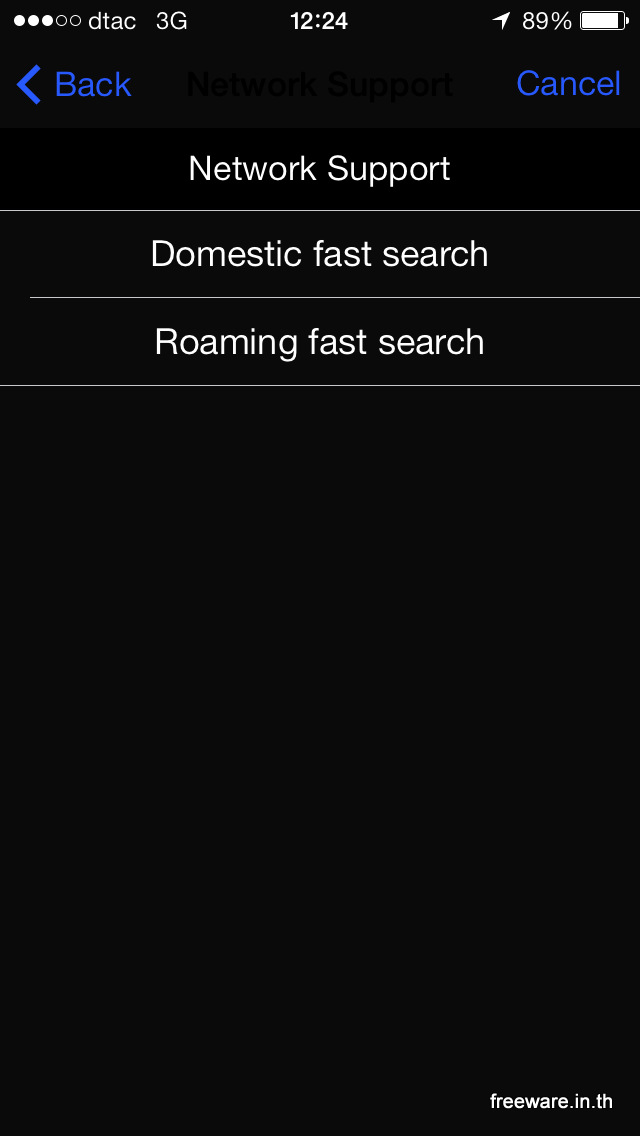Choose Roaming fast search
Screen dimensions: 640x1136
click(x=319, y=342)
